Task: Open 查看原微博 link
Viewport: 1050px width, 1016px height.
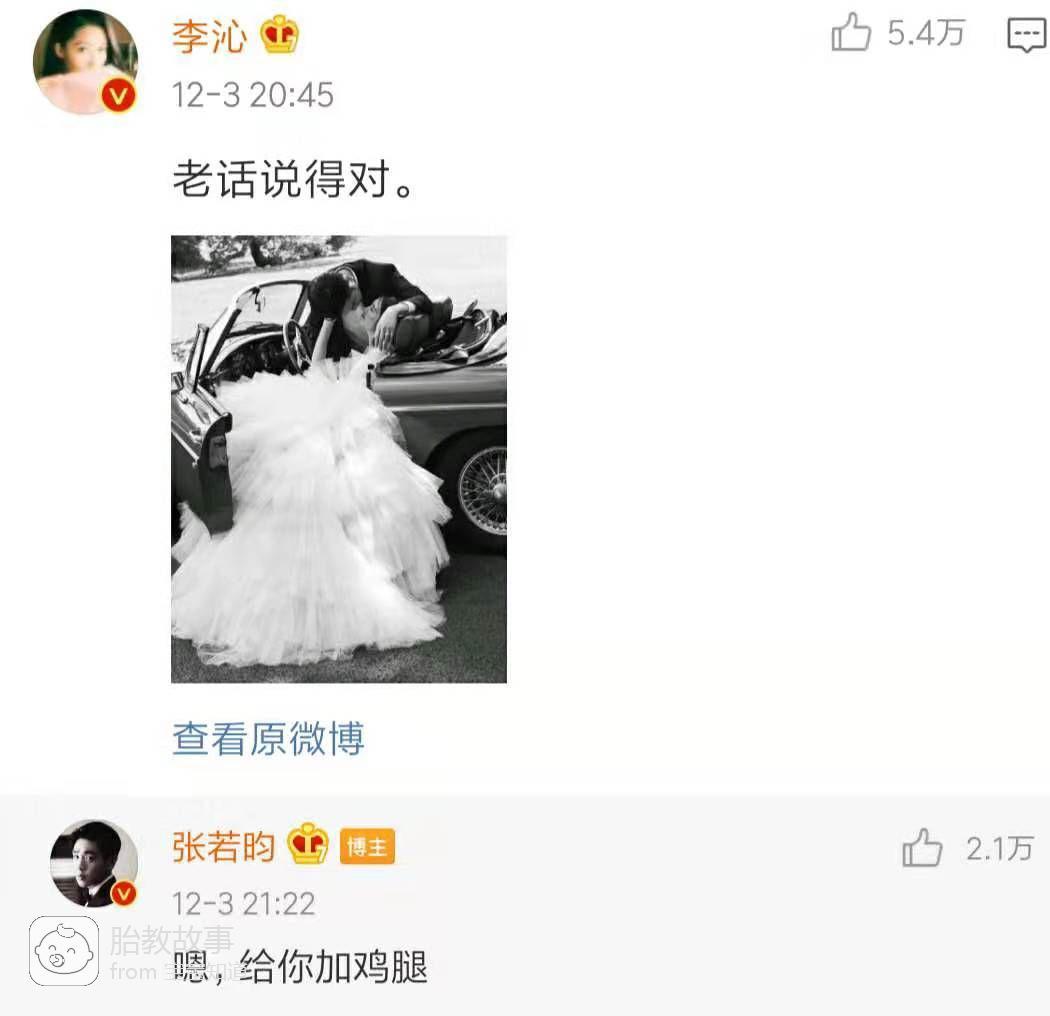Action: click(268, 739)
